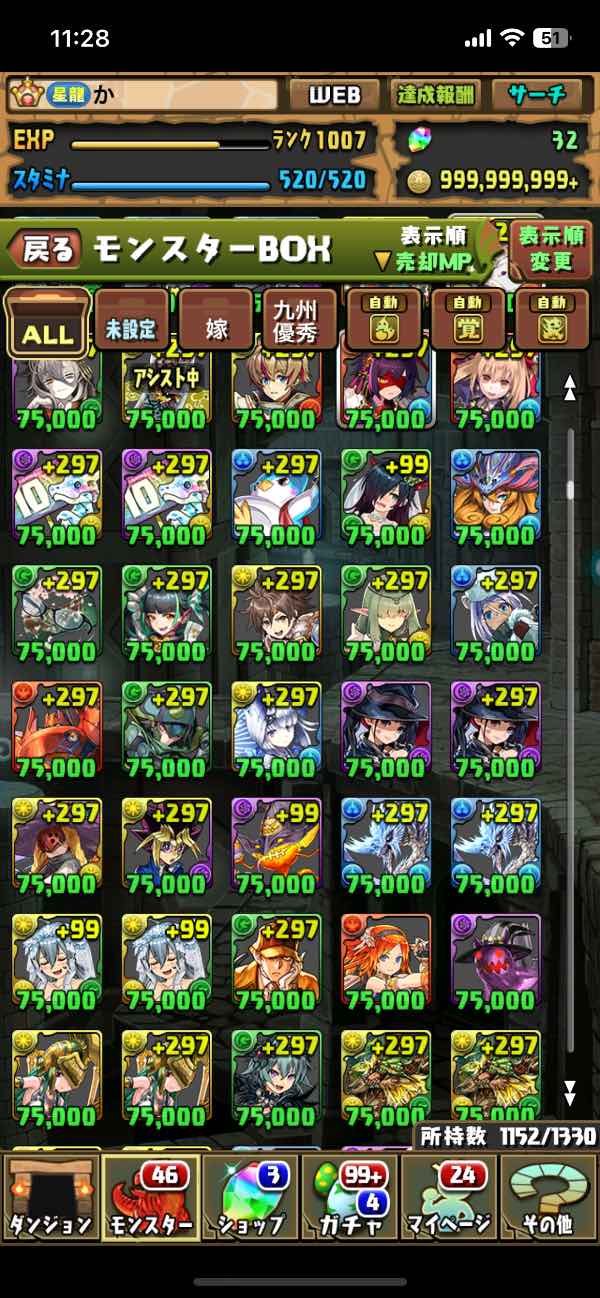600x1298 pixels.
Task: Go back with the 戻る button
Action: 48,250
